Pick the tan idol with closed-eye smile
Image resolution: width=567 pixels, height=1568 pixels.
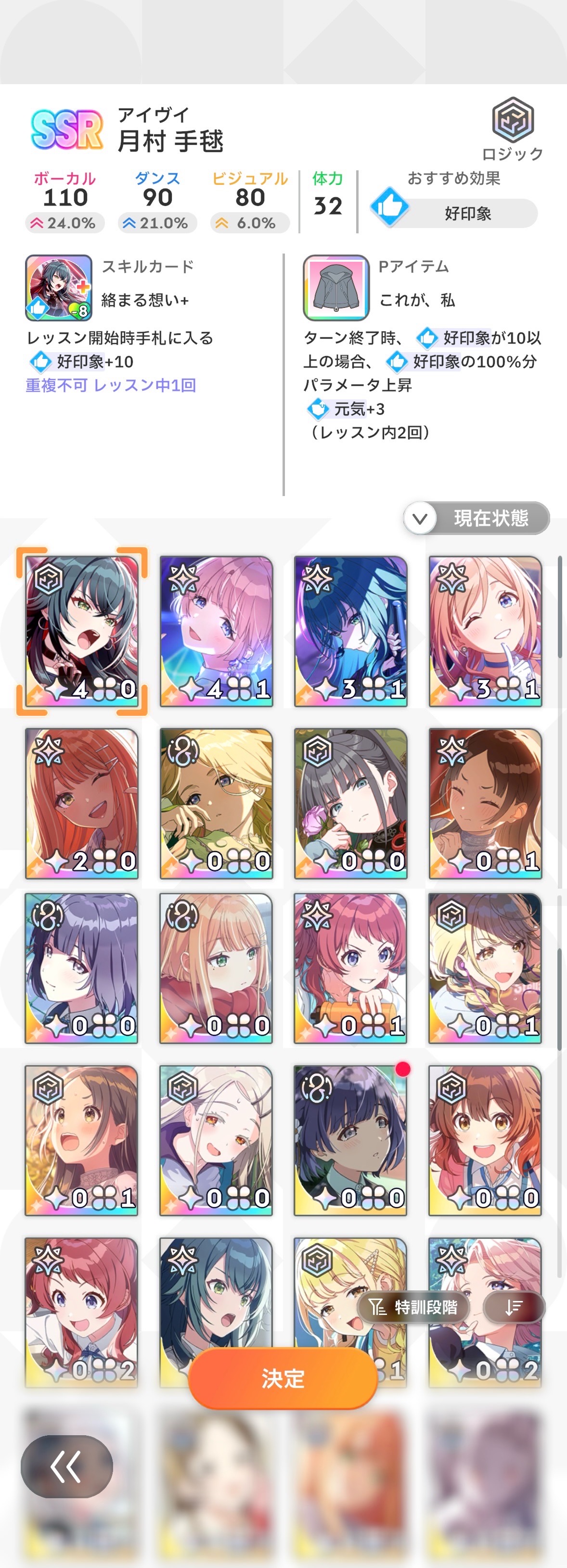485,803
